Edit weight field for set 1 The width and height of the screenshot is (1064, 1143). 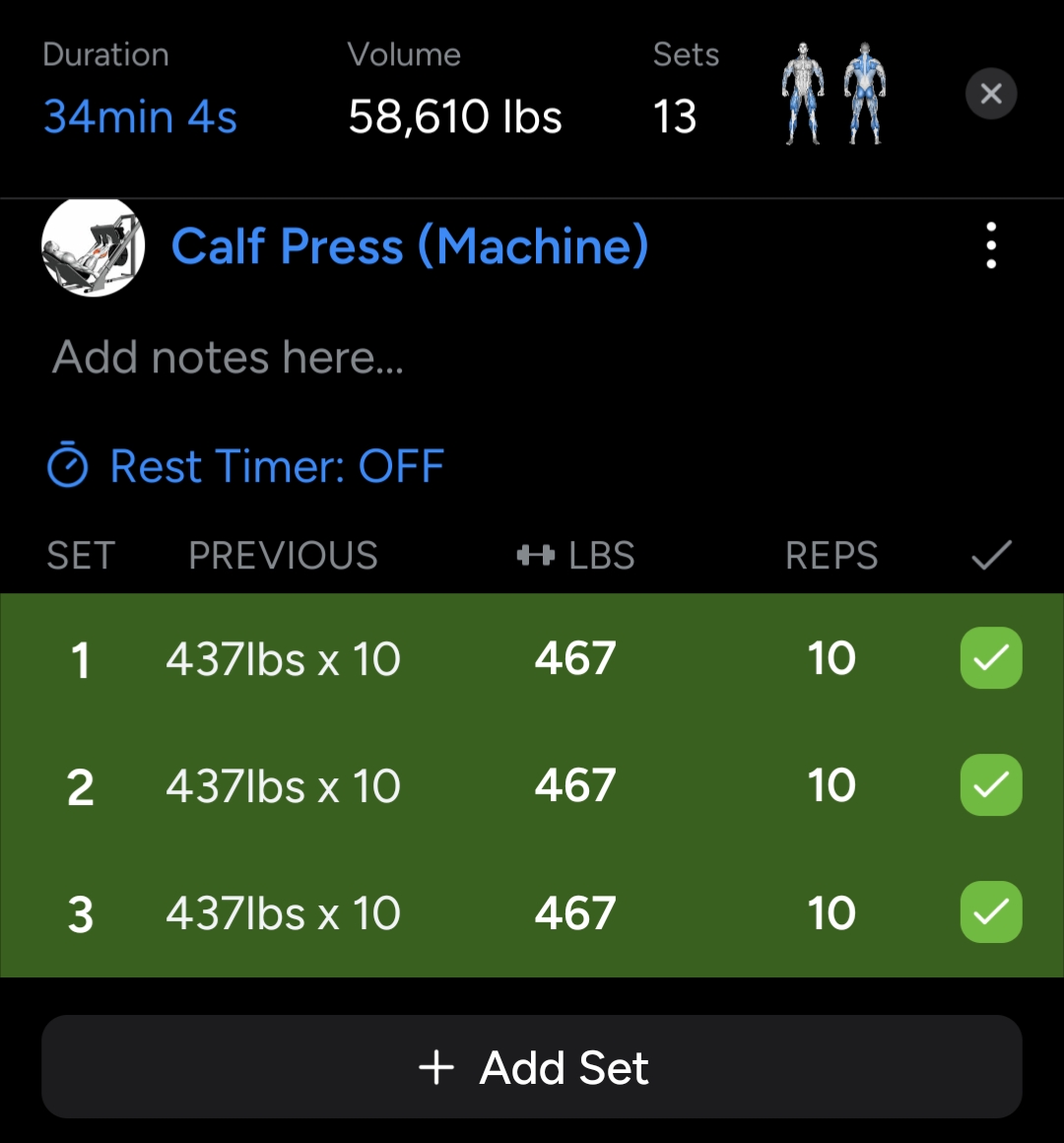point(575,658)
